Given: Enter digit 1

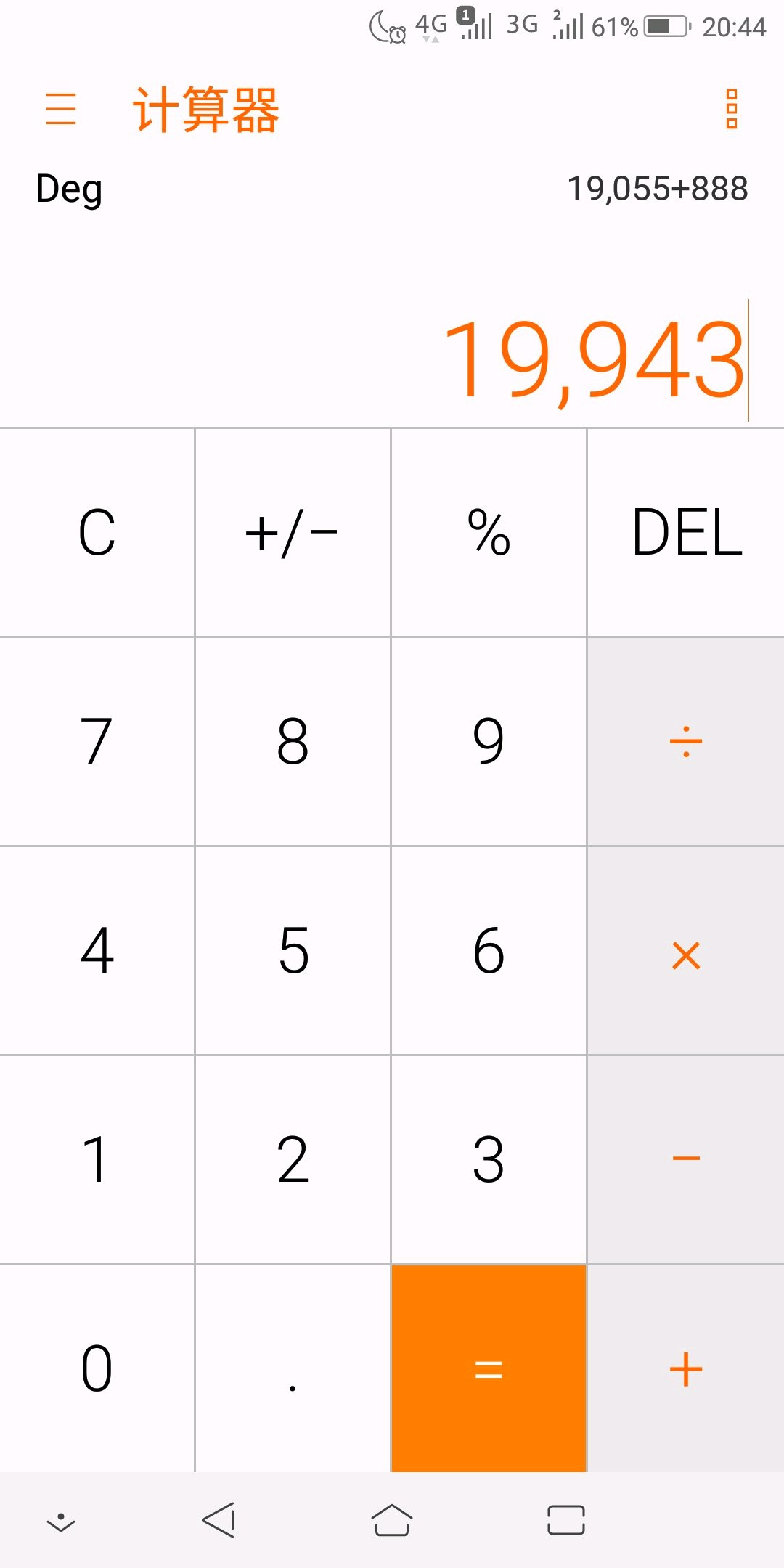Looking at the screenshot, I should coord(97,1159).
